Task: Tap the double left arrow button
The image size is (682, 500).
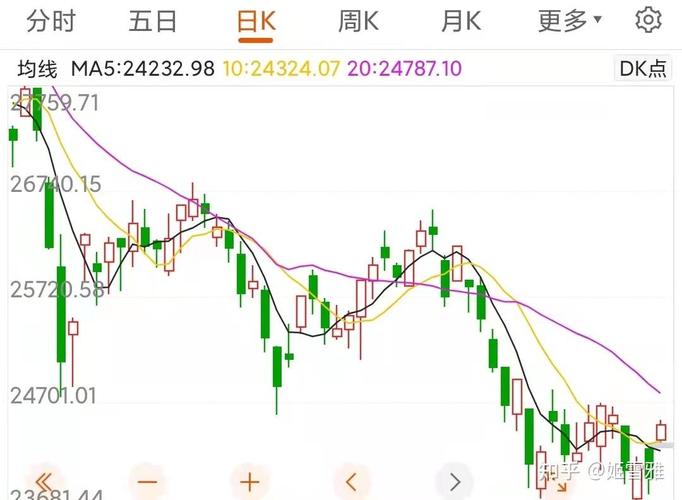Action: coord(44,479)
